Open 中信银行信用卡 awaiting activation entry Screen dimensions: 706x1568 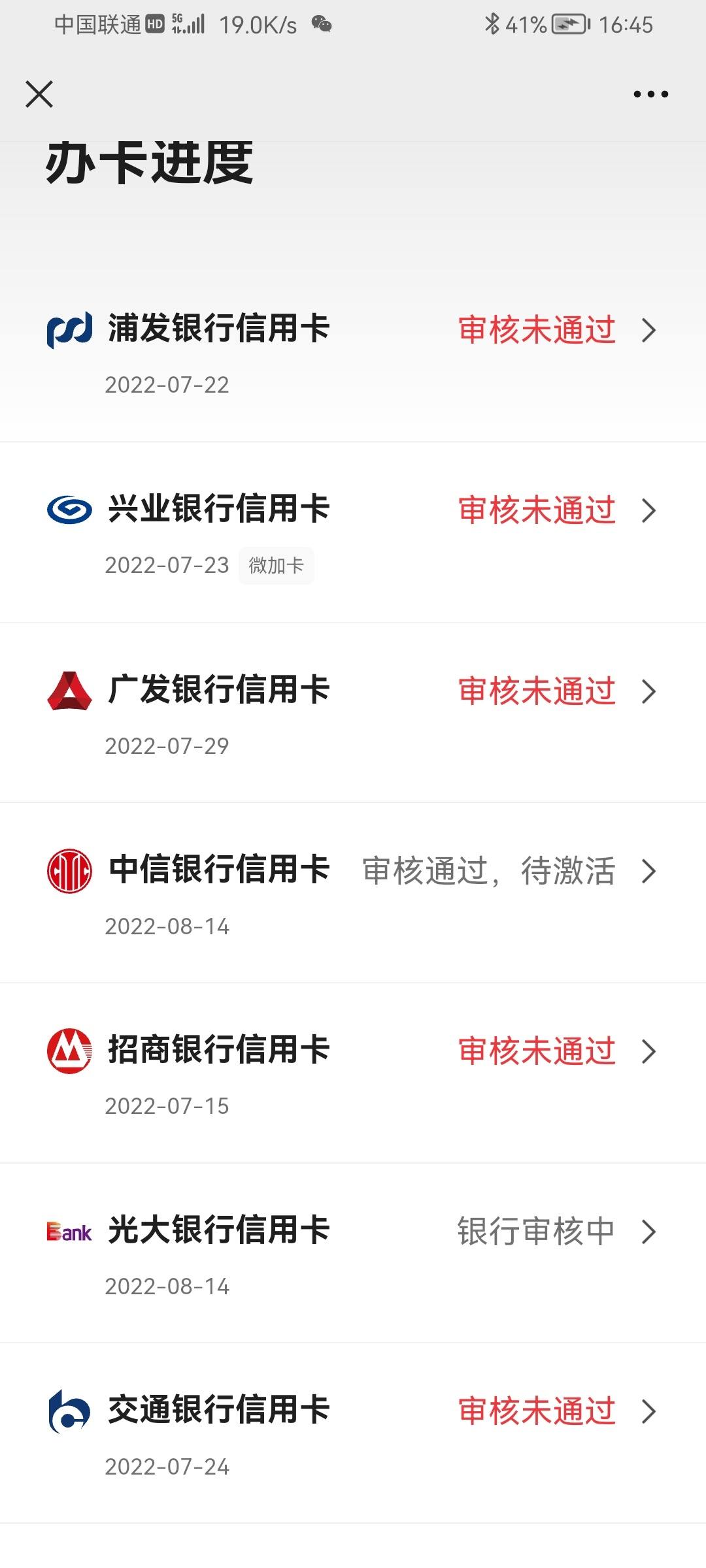353,893
